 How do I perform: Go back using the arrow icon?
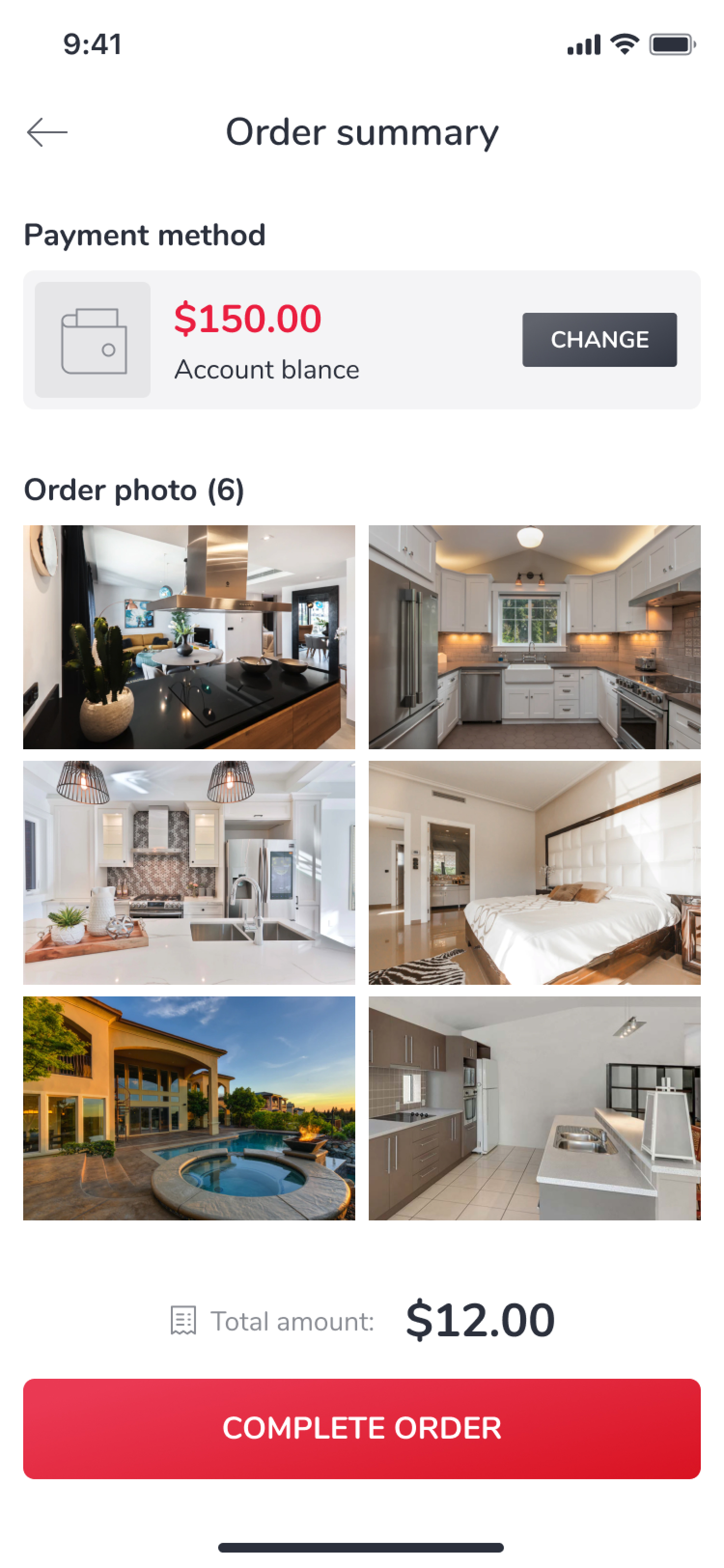[47, 132]
